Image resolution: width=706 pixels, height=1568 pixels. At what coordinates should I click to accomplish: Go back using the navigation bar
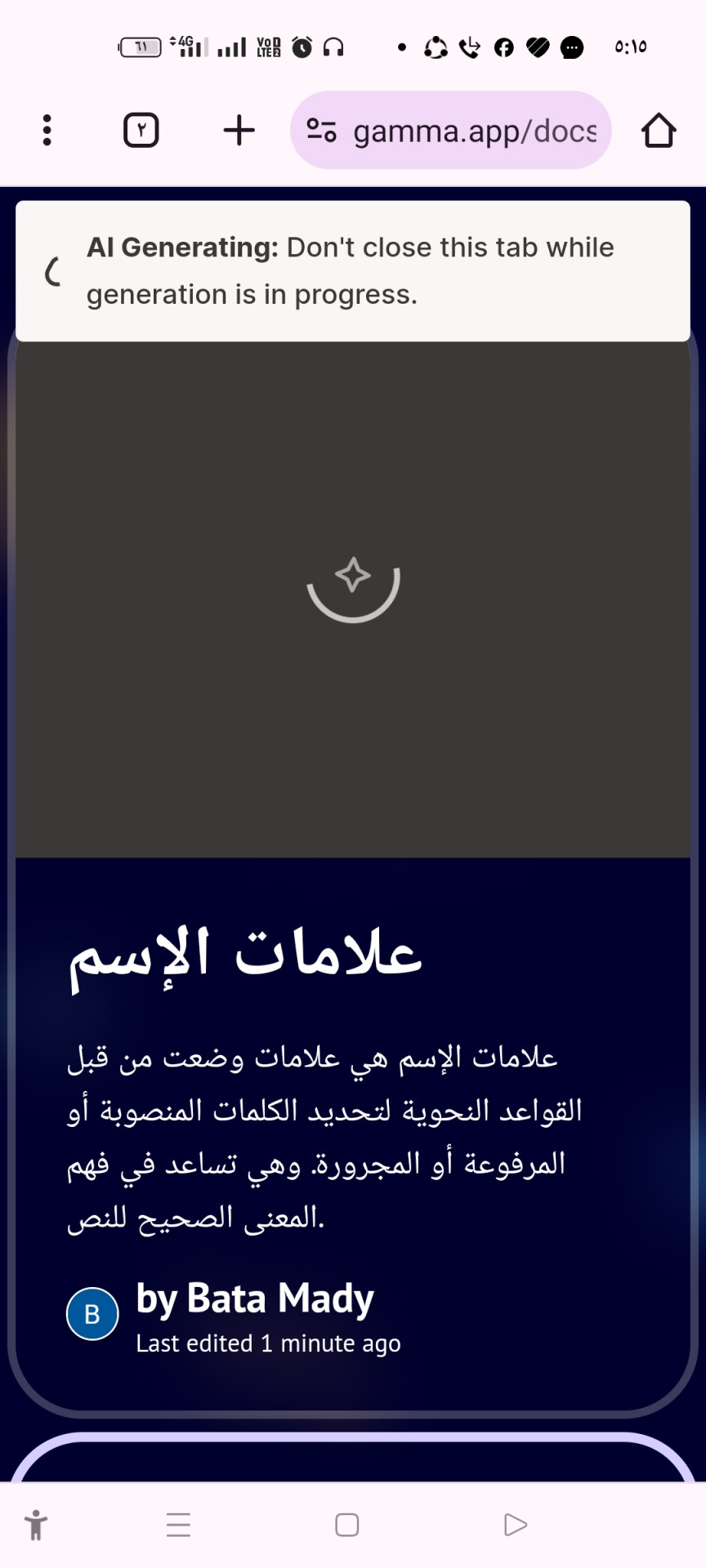tap(515, 1525)
